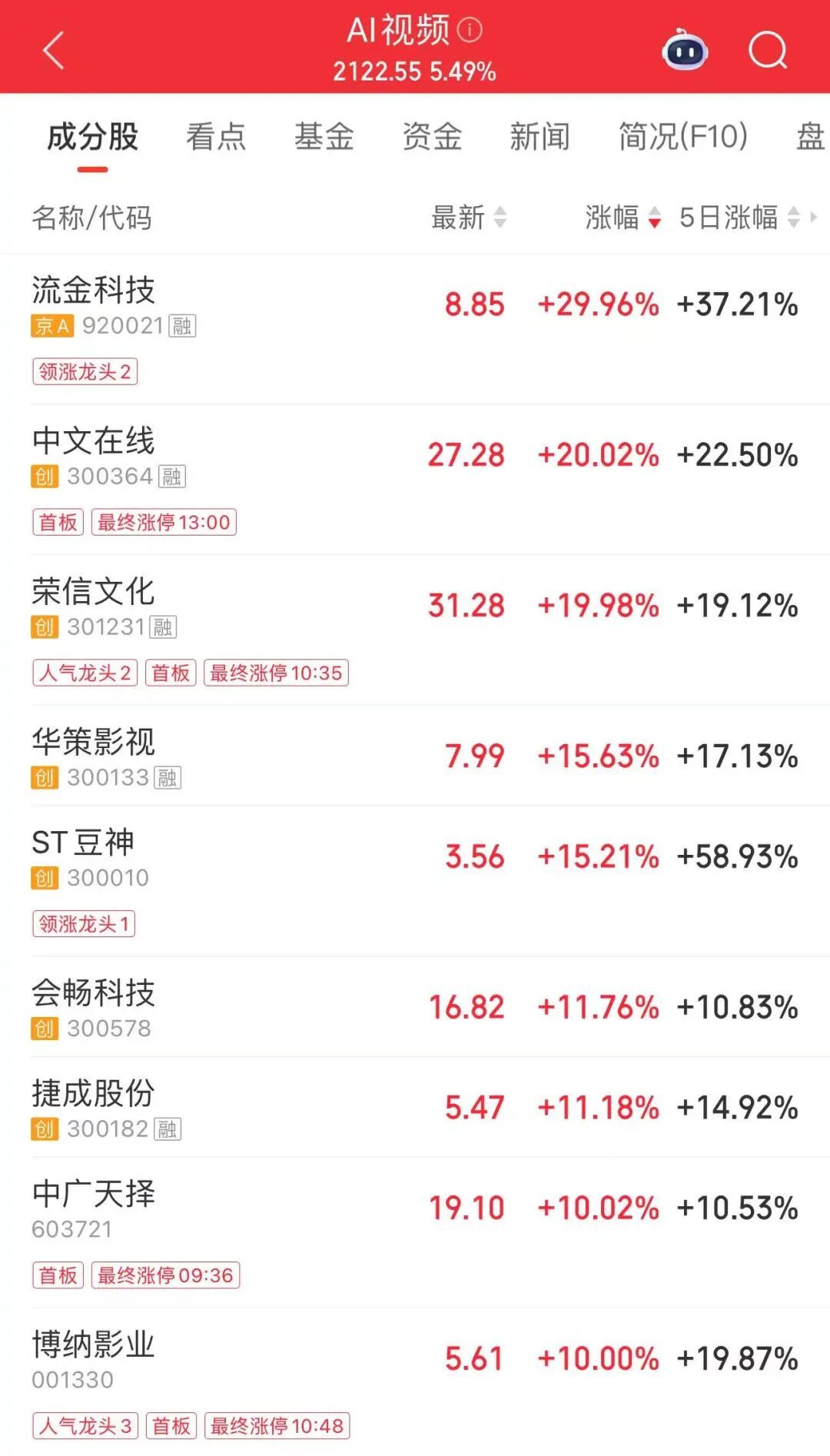
Task: Sort the list by 最新 price
Action: click(469, 218)
